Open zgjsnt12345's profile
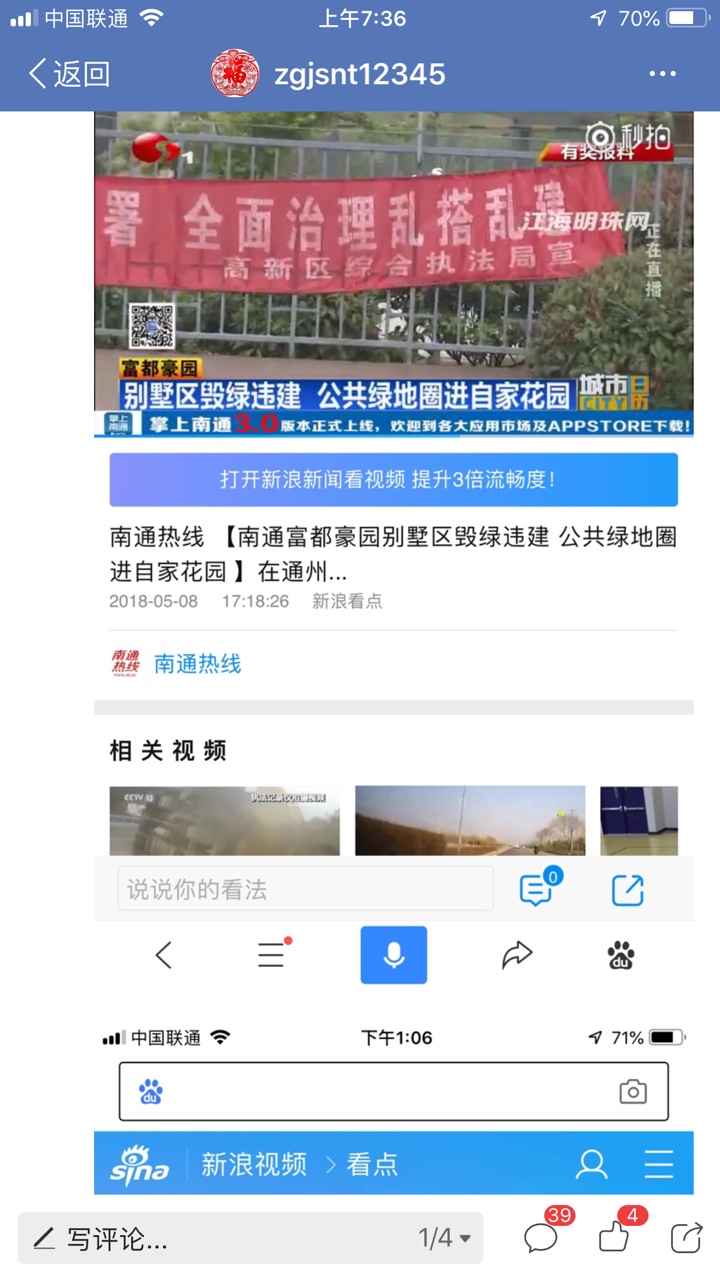The height and width of the screenshot is (1280, 720). tap(330, 74)
